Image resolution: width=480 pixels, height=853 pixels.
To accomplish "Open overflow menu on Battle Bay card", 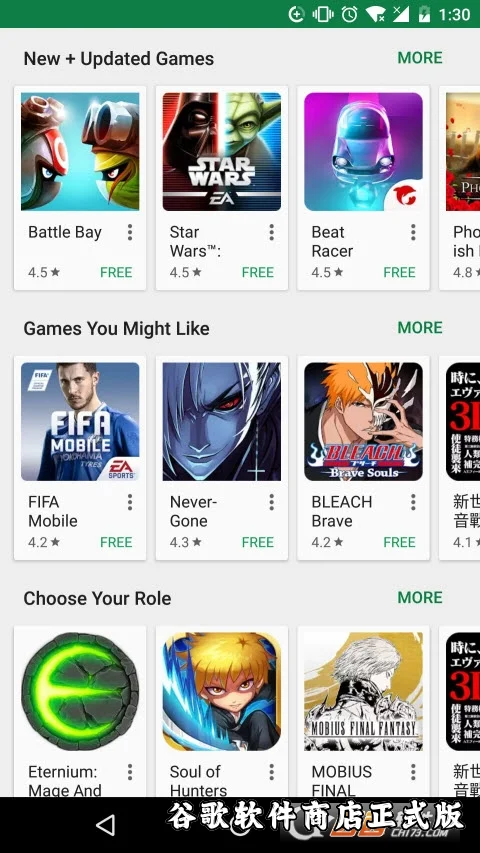I will click(130, 232).
